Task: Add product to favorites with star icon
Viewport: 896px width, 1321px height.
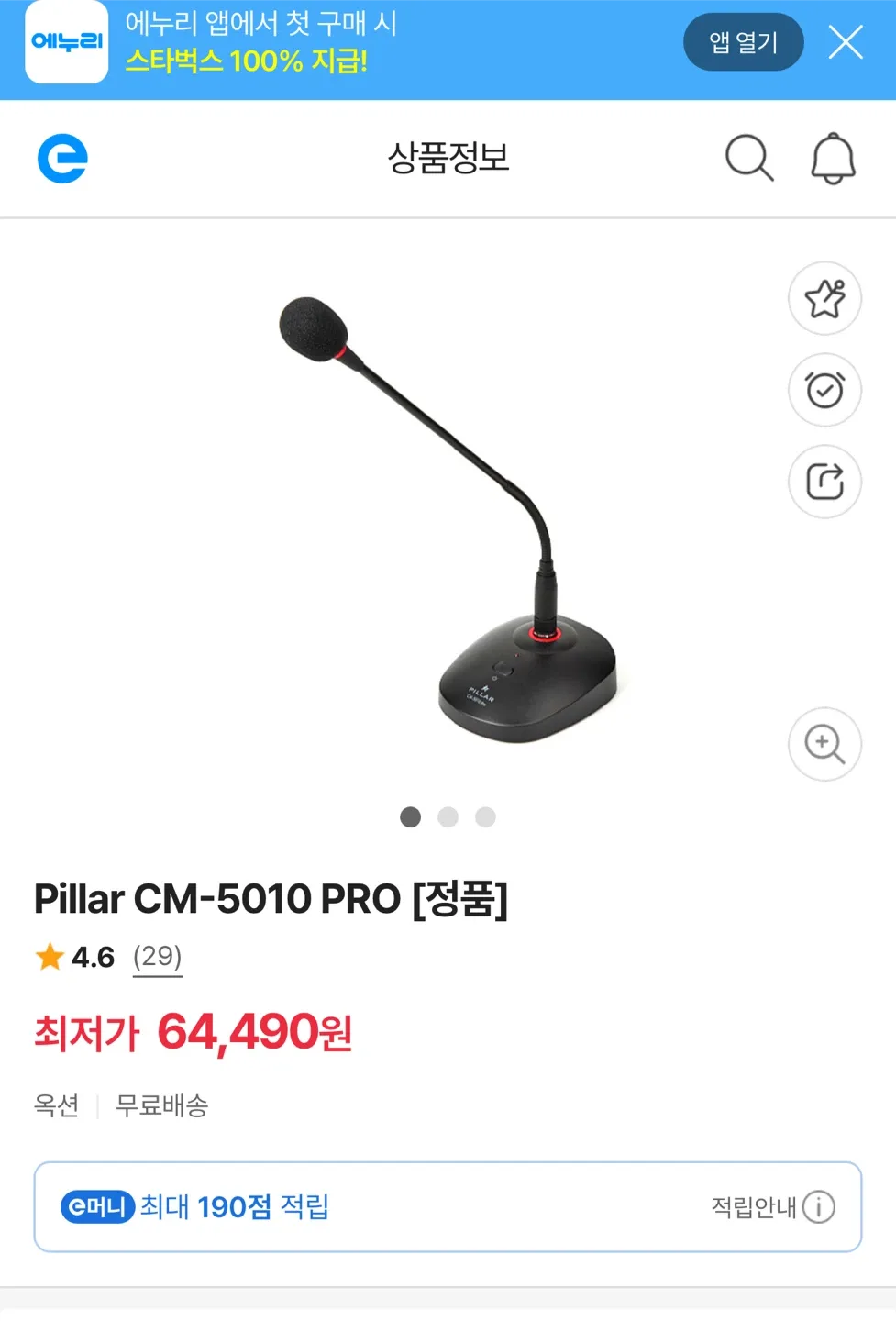Action: coord(824,298)
